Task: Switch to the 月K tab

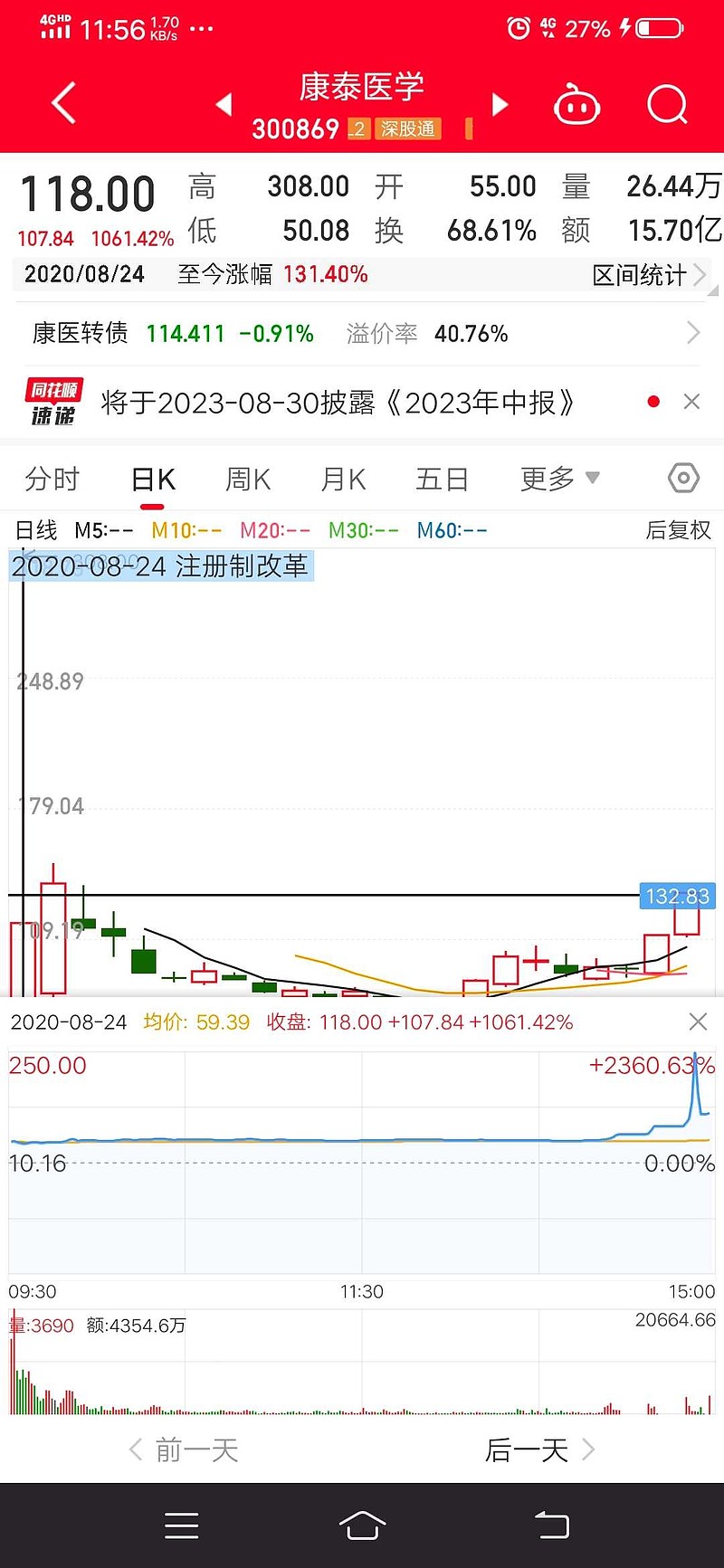Action: (x=344, y=480)
